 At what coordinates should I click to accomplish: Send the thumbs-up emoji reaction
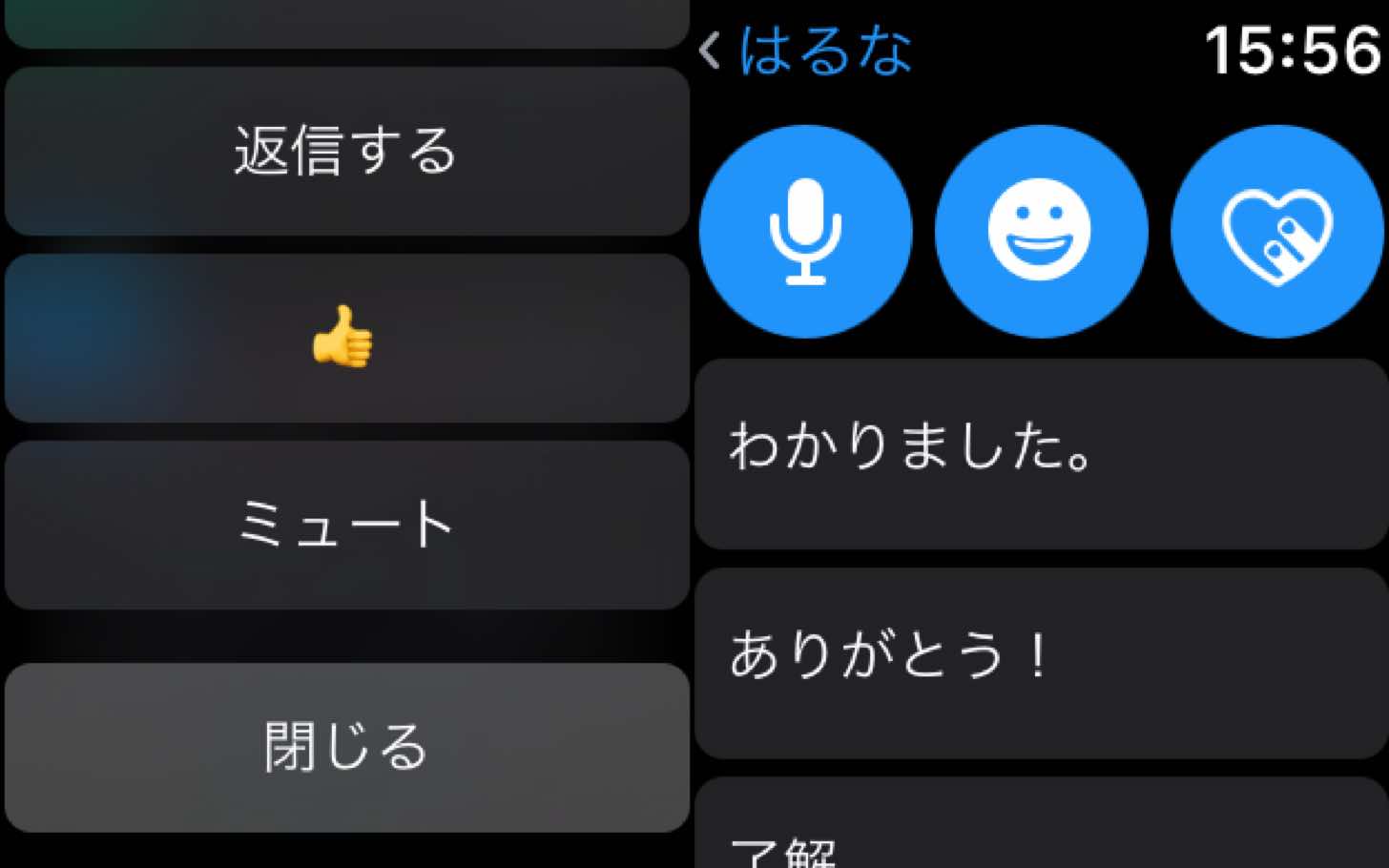(x=346, y=338)
